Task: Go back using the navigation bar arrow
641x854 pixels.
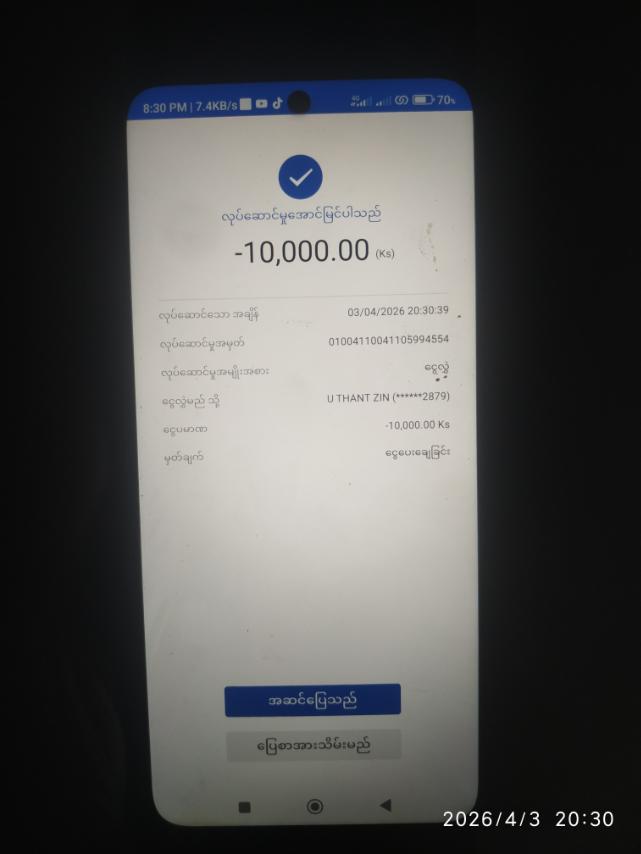Action: pos(385,805)
